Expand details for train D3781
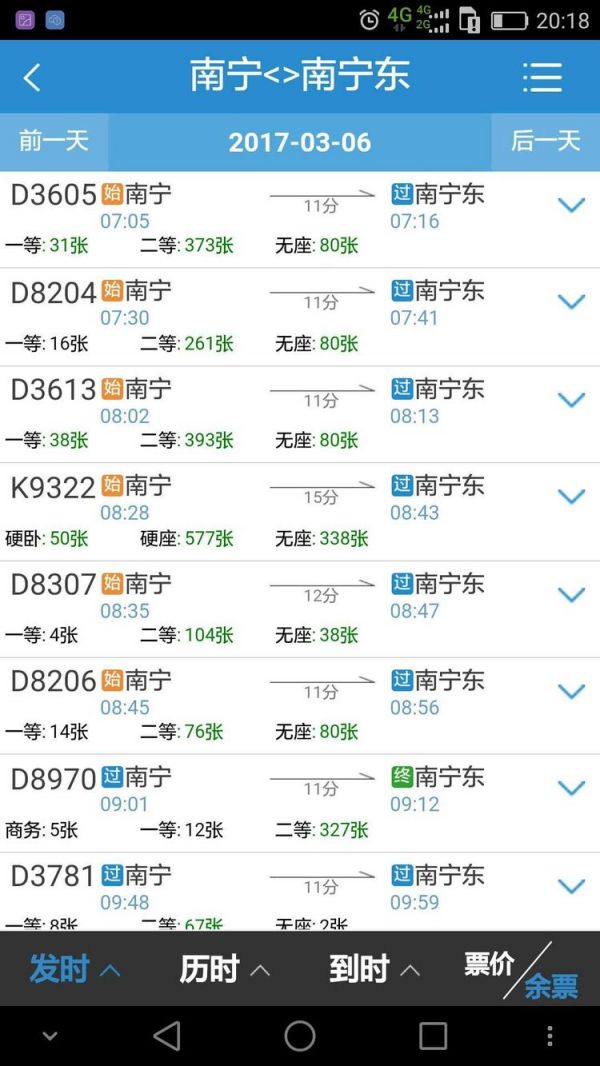 [x=570, y=886]
